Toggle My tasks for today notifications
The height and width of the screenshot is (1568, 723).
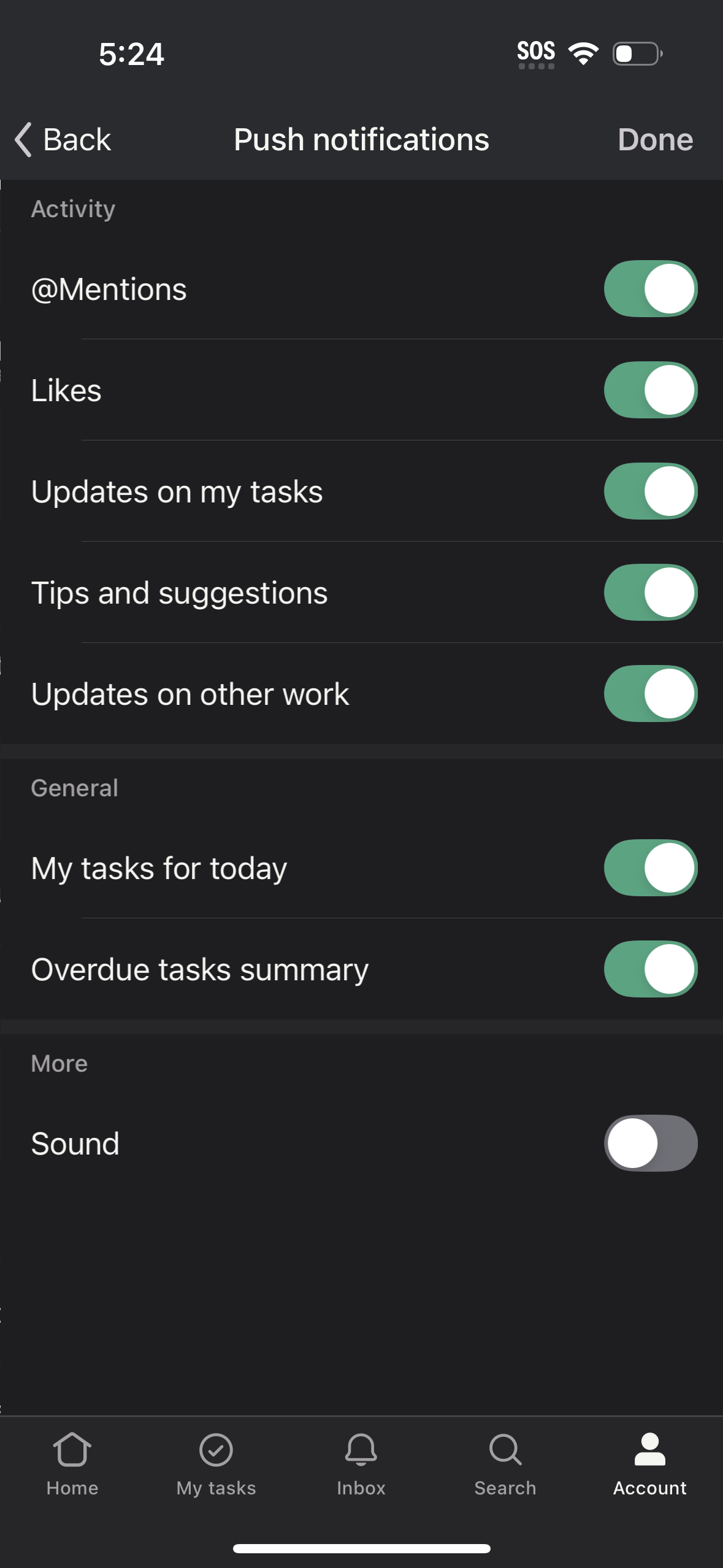tap(650, 867)
